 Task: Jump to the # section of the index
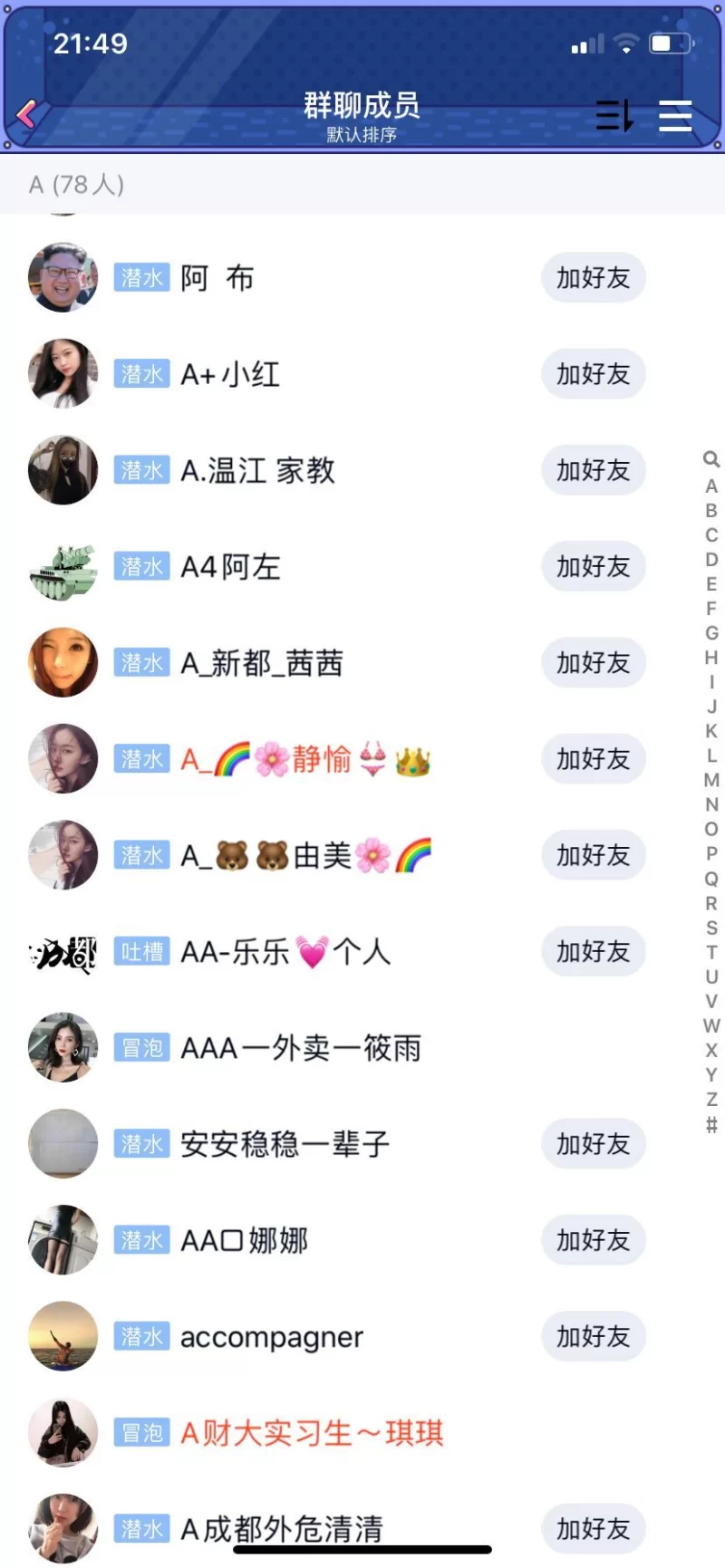click(711, 1124)
